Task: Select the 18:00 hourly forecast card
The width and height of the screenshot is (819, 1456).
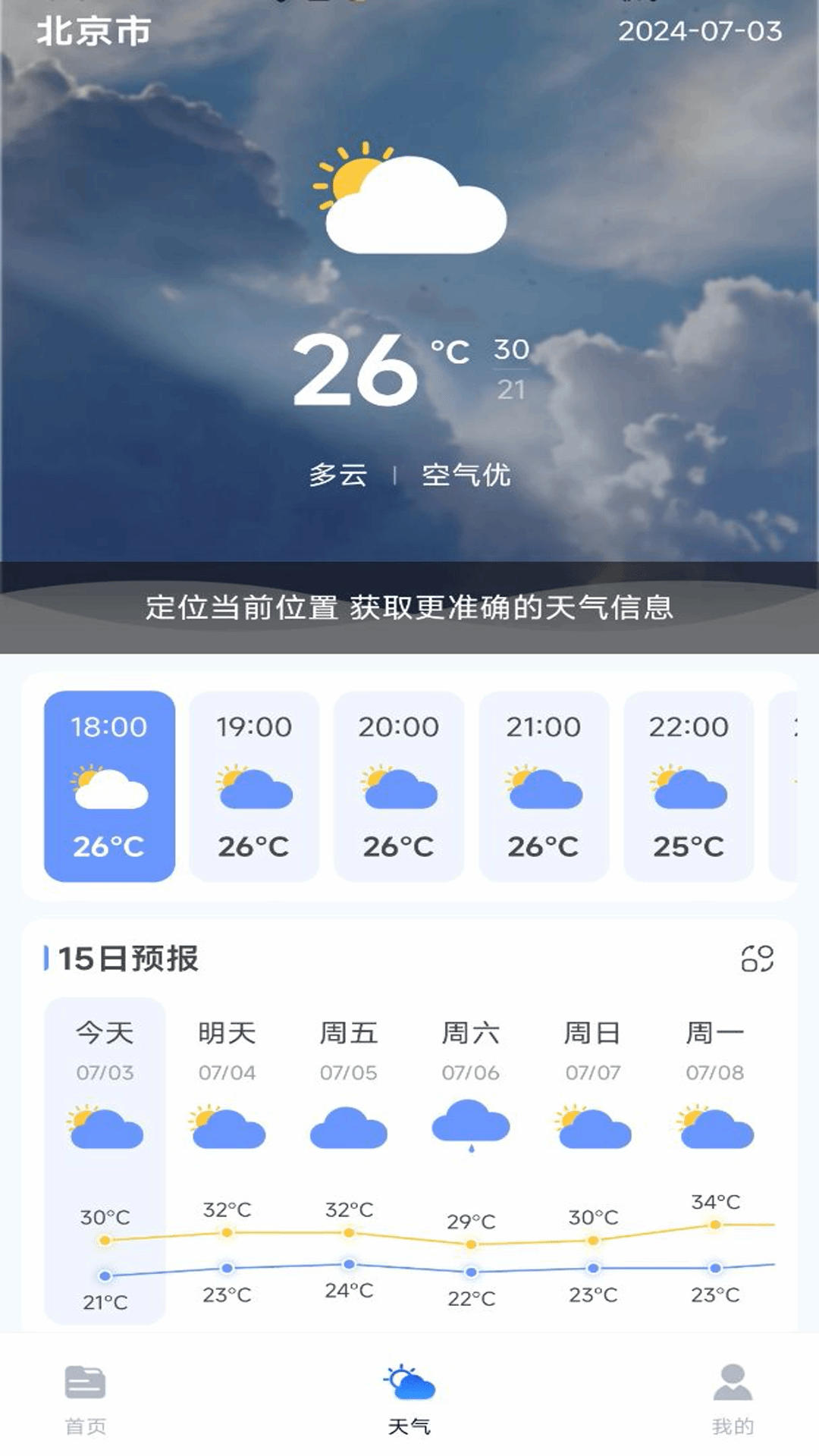Action: 109,786
